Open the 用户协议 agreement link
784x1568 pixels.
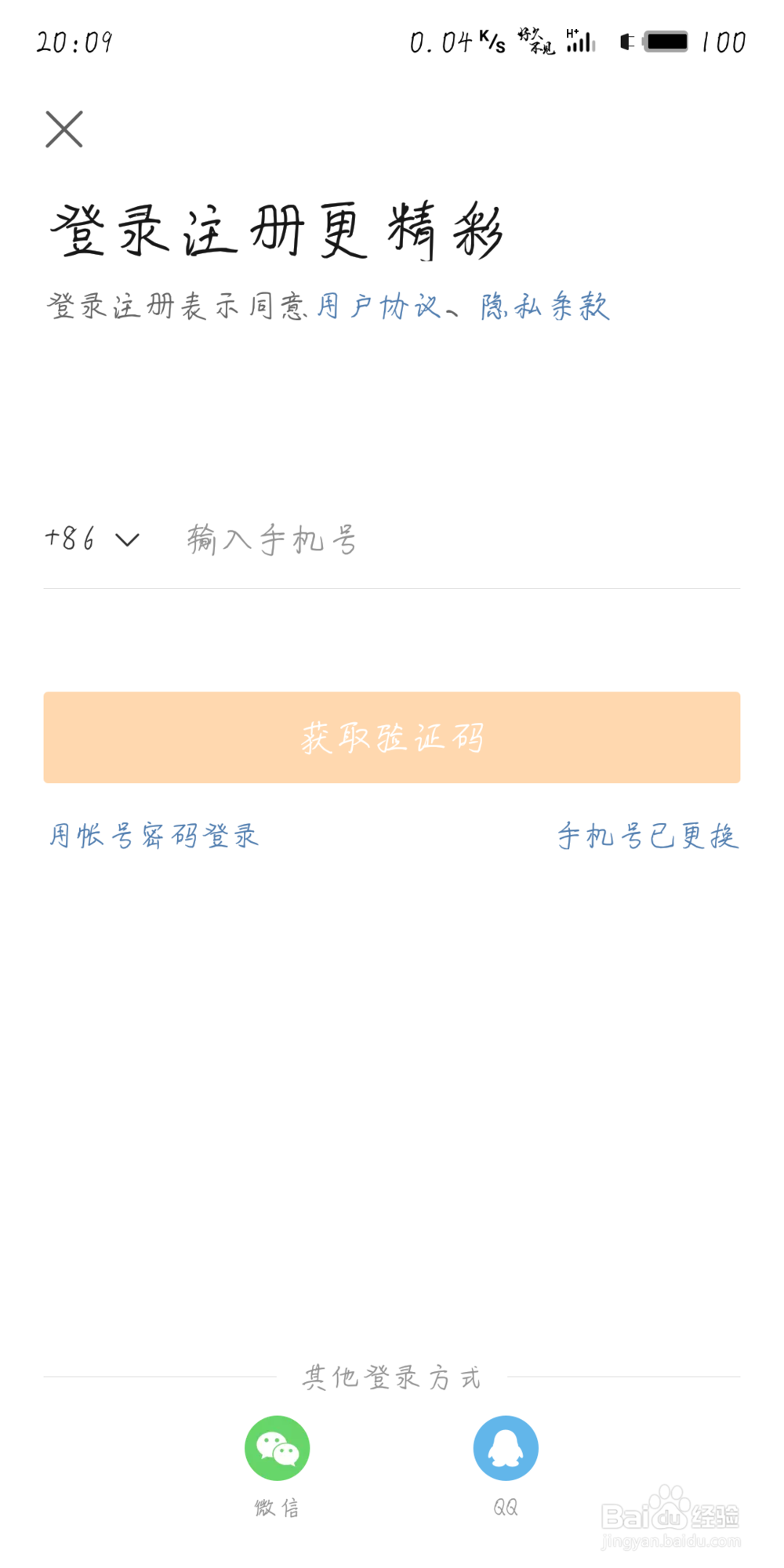click(379, 307)
